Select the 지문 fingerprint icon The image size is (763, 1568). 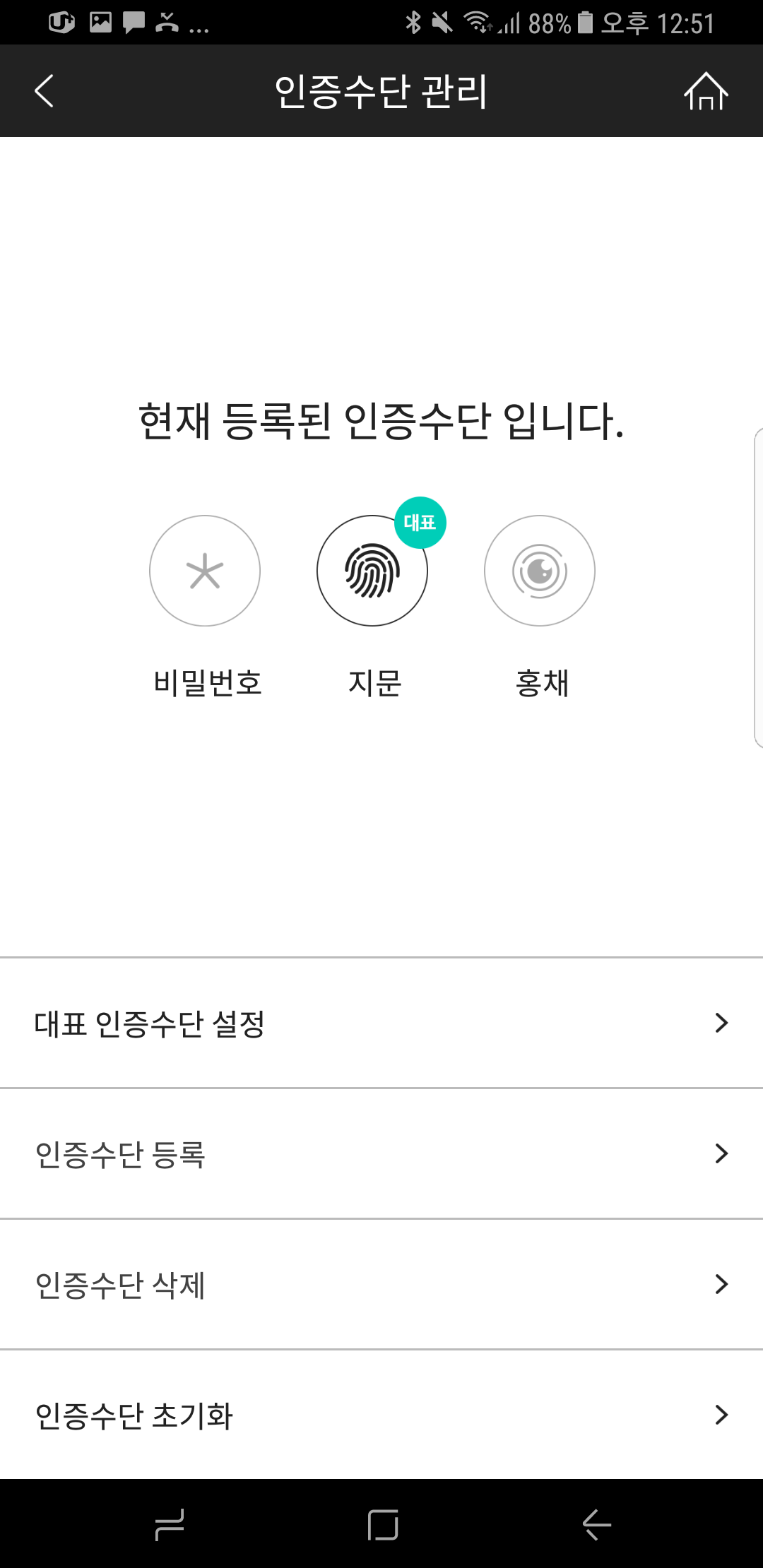[372, 571]
